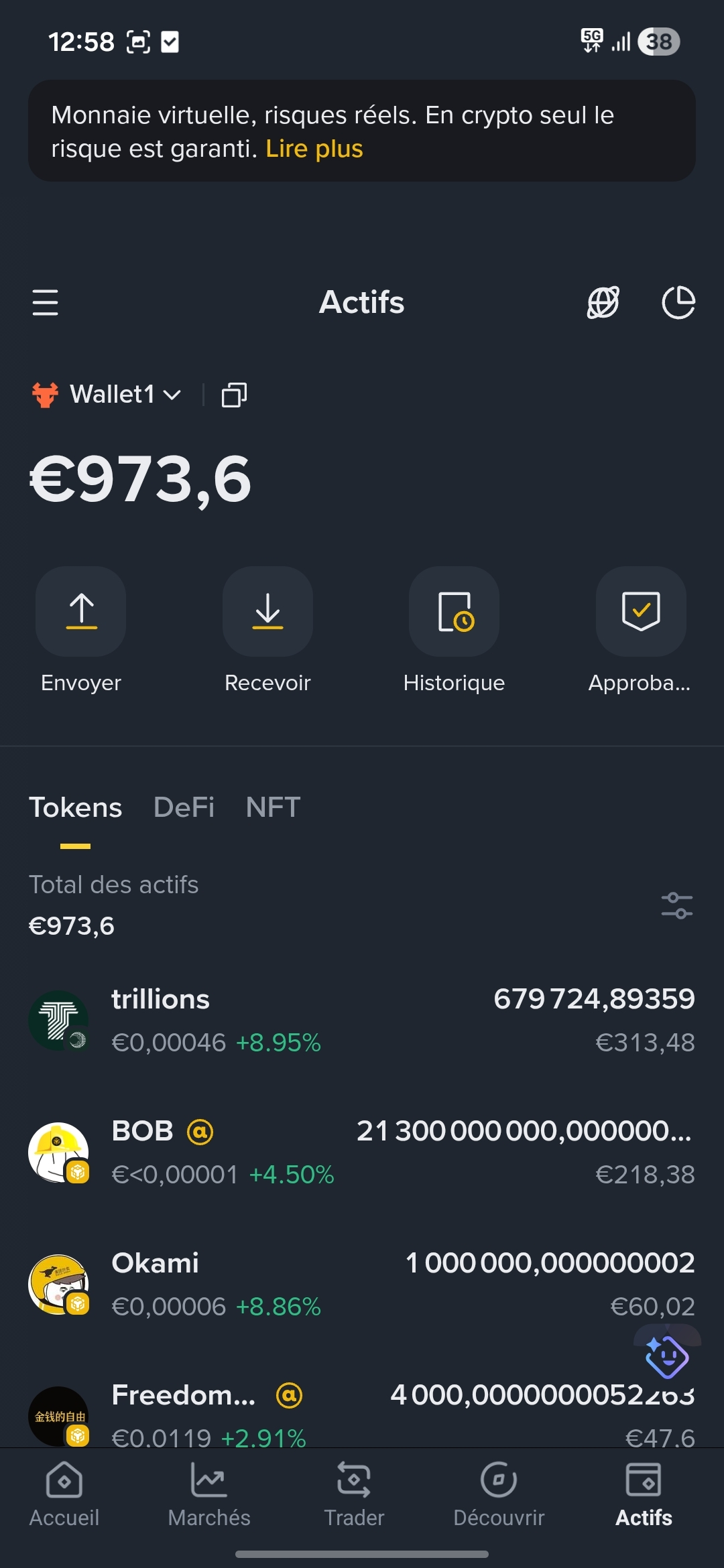Open the trillions token row
This screenshot has width=724, height=1568.
[362, 1020]
